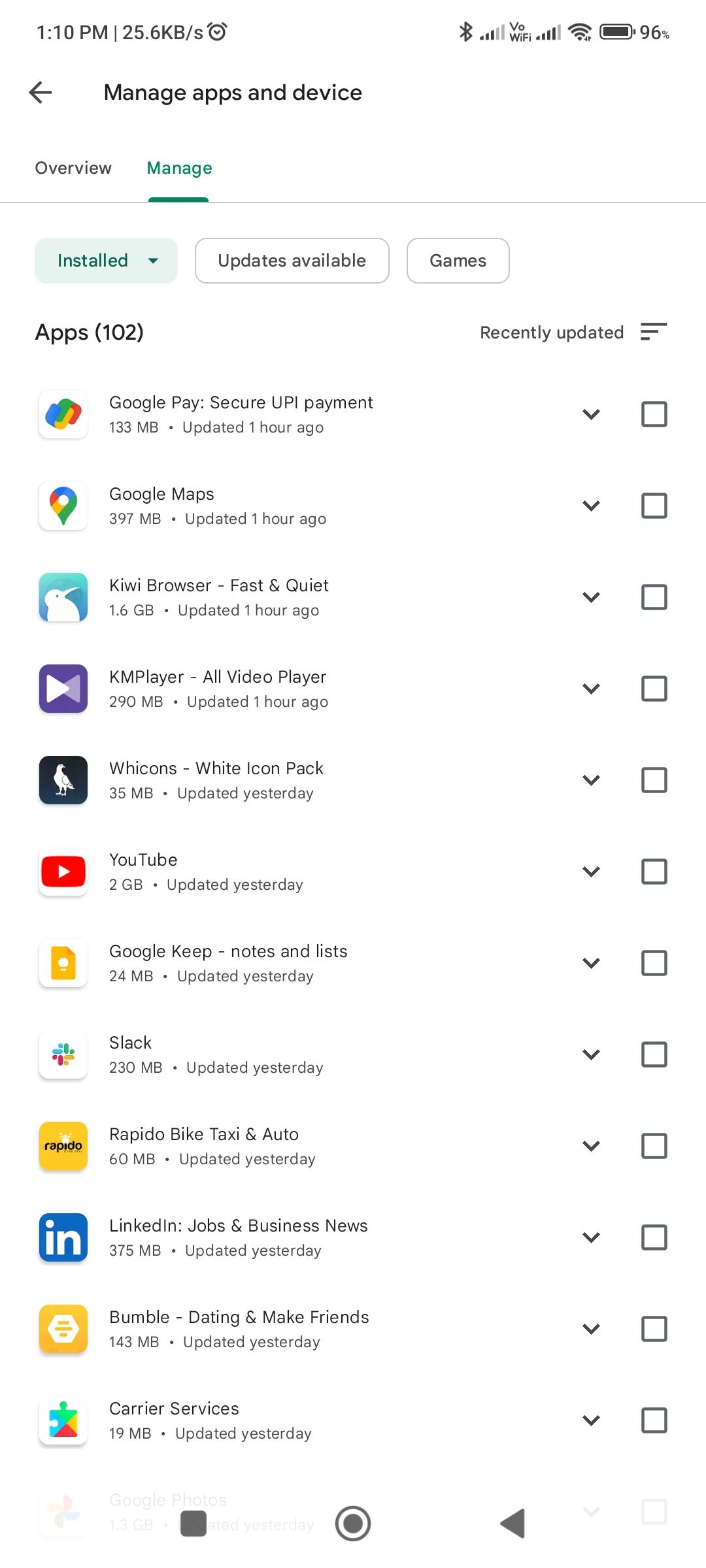This screenshot has width=706, height=1568.
Task: Expand the Whicons app details chevron
Action: click(x=590, y=779)
